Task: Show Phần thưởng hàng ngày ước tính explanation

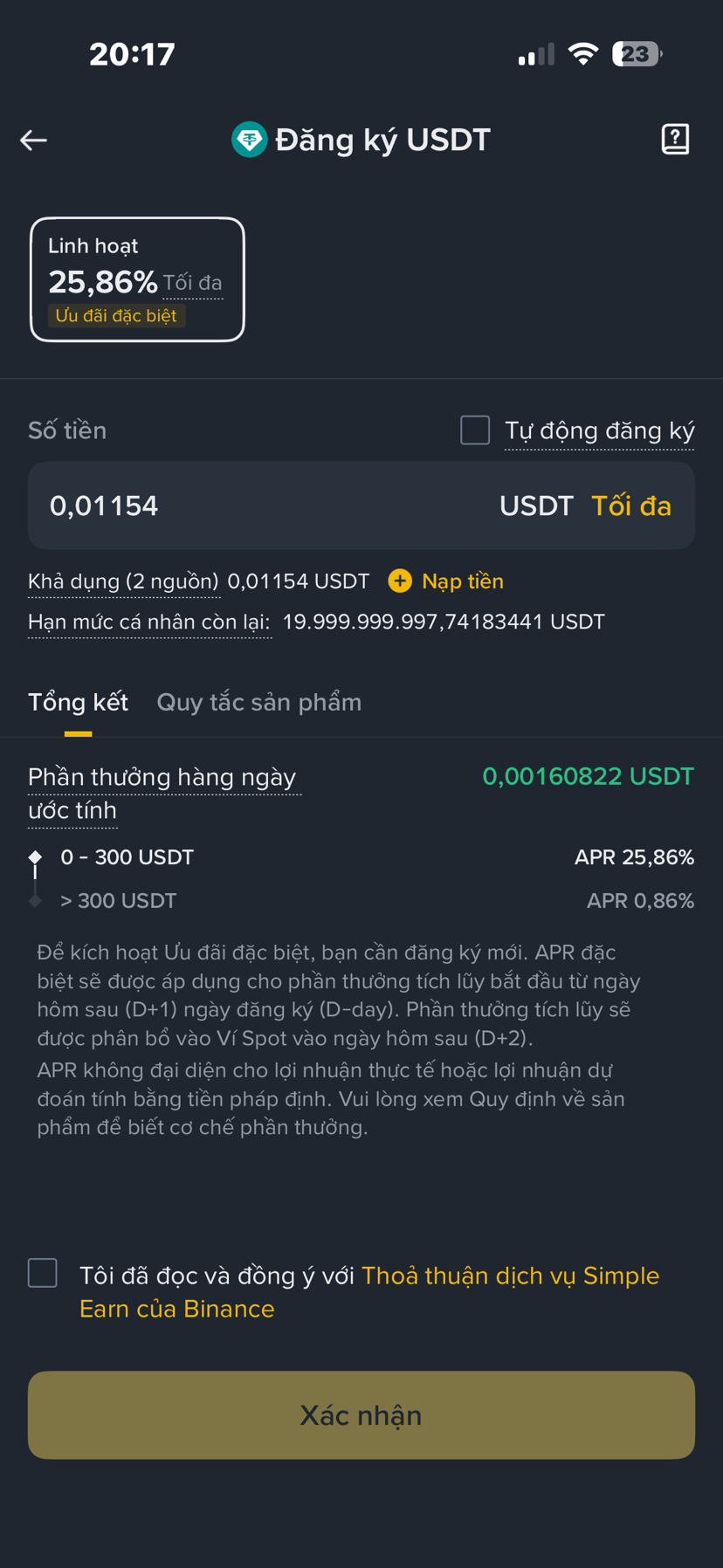Action: click(x=162, y=794)
